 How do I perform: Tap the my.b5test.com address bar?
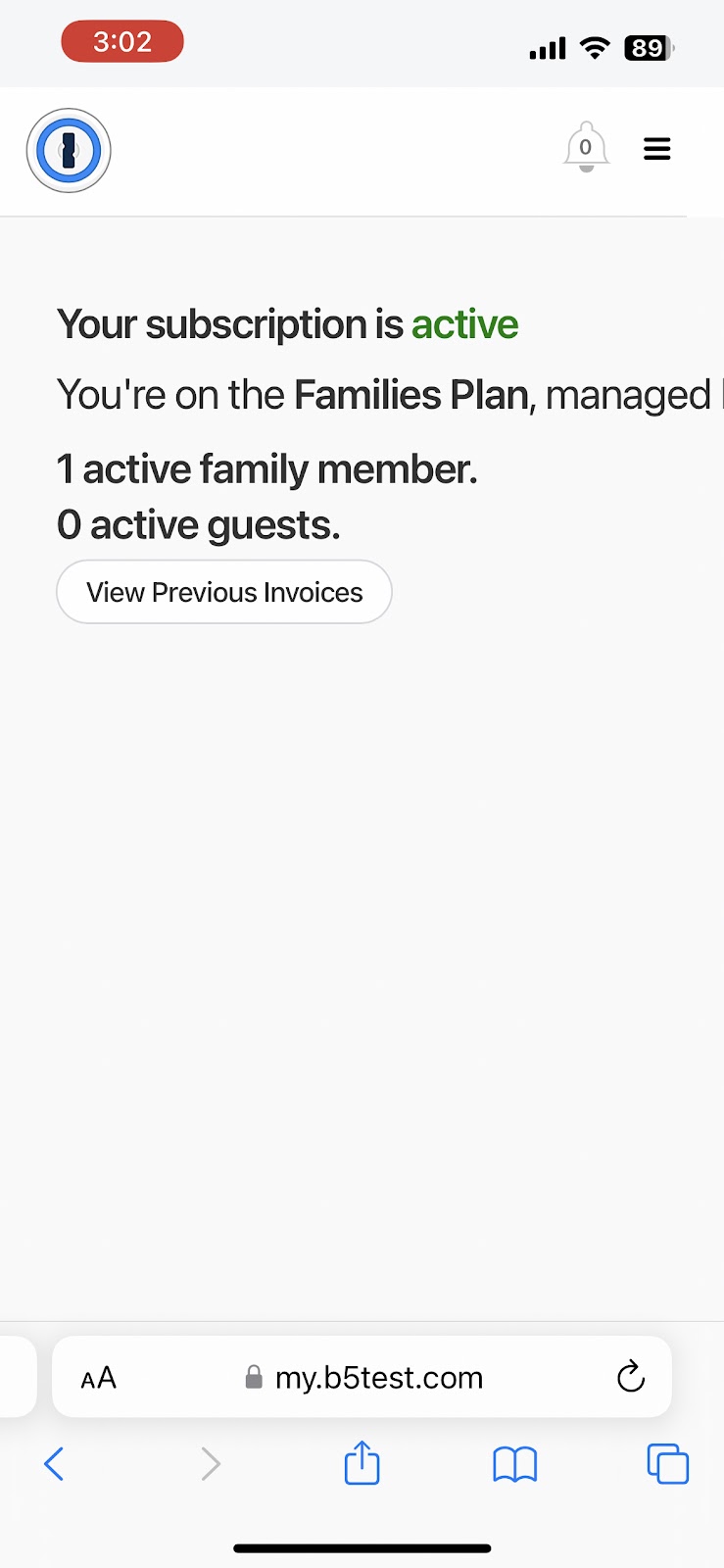(378, 1378)
